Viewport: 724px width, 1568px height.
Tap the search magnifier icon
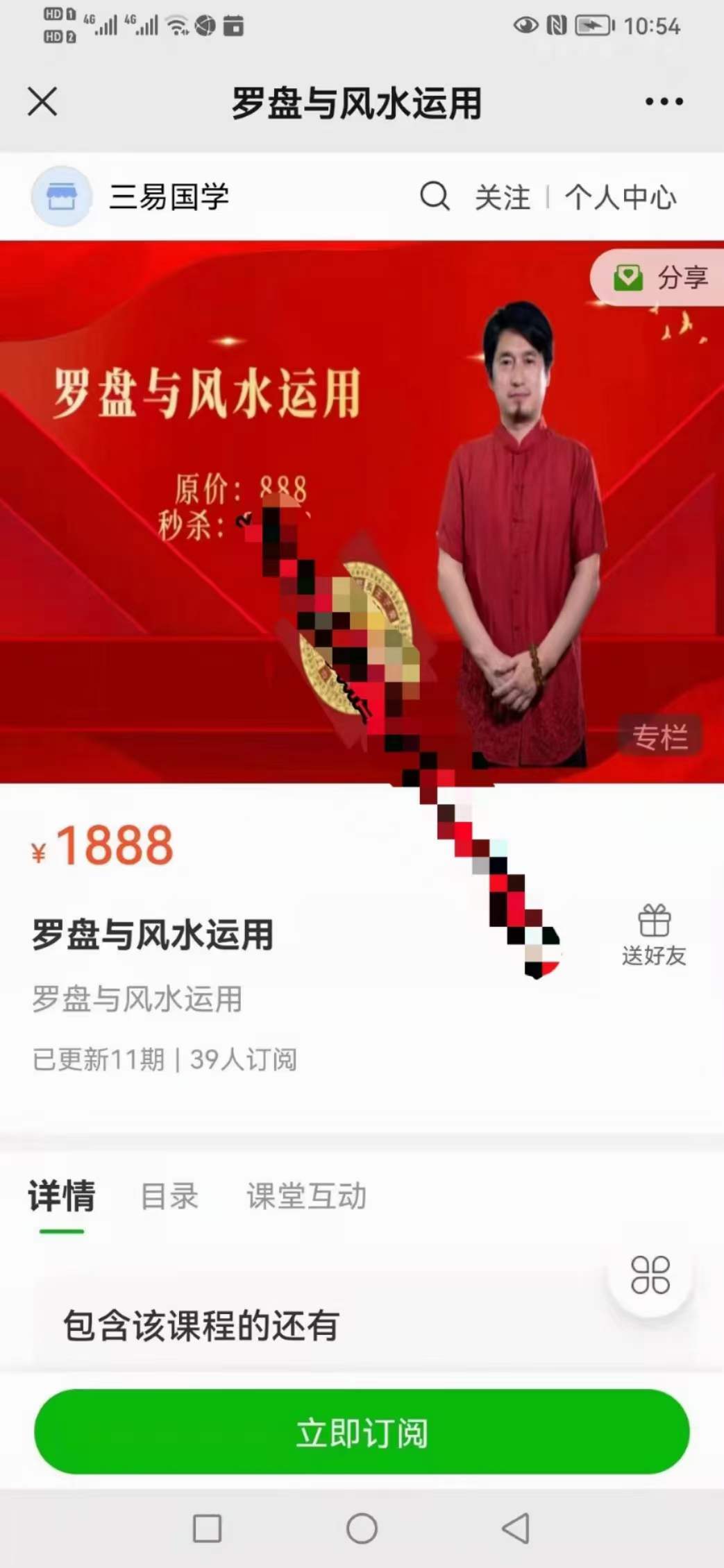(x=435, y=196)
